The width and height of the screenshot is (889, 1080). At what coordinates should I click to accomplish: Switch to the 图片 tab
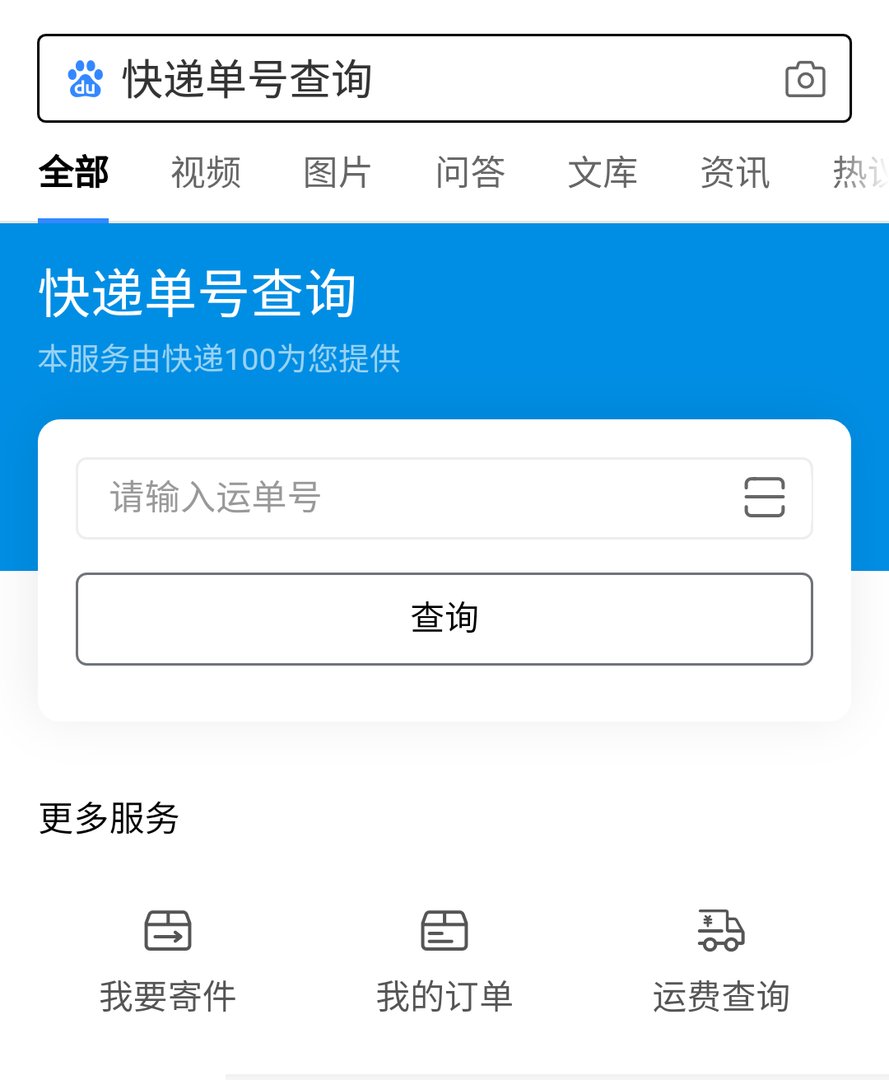(x=338, y=172)
